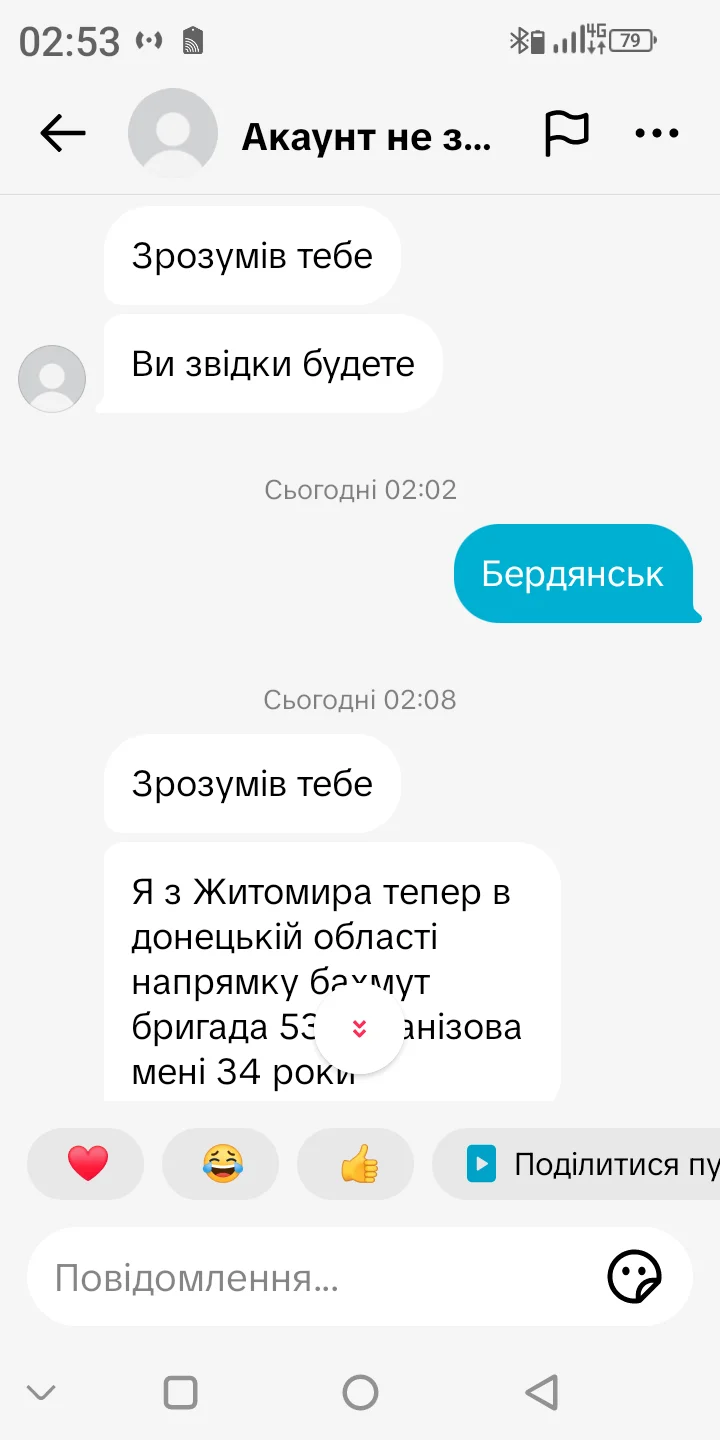Open the sticker picker icon
The height and width of the screenshot is (1440, 720).
[x=635, y=1277]
